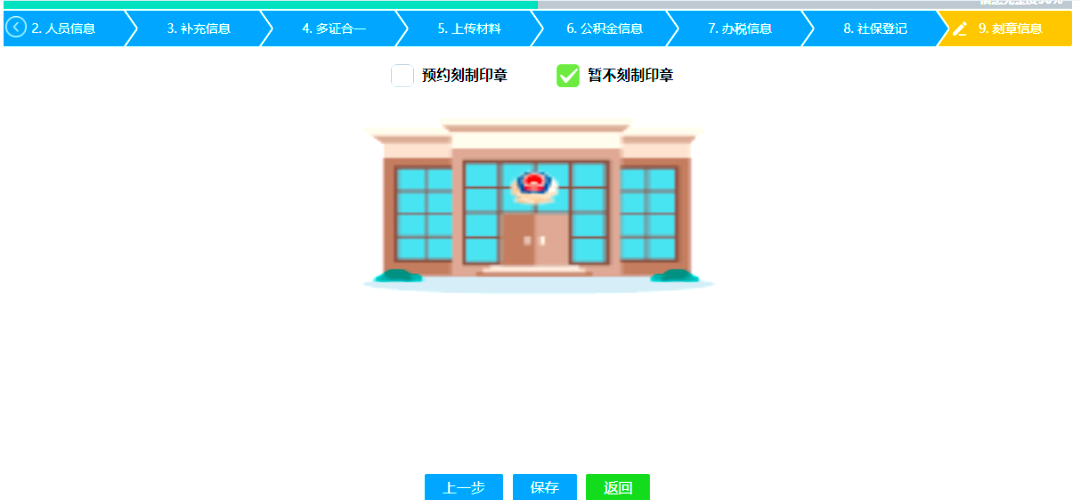Check the 预约刻制印章 checkbox
Viewport: 1080px width, 500px height.
tap(402, 75)
